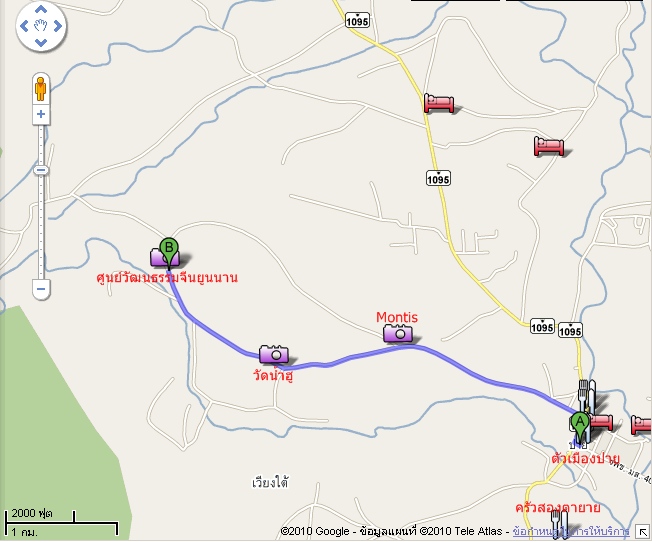
Task: Zoom in with the plus button
Action: (41, 114)
